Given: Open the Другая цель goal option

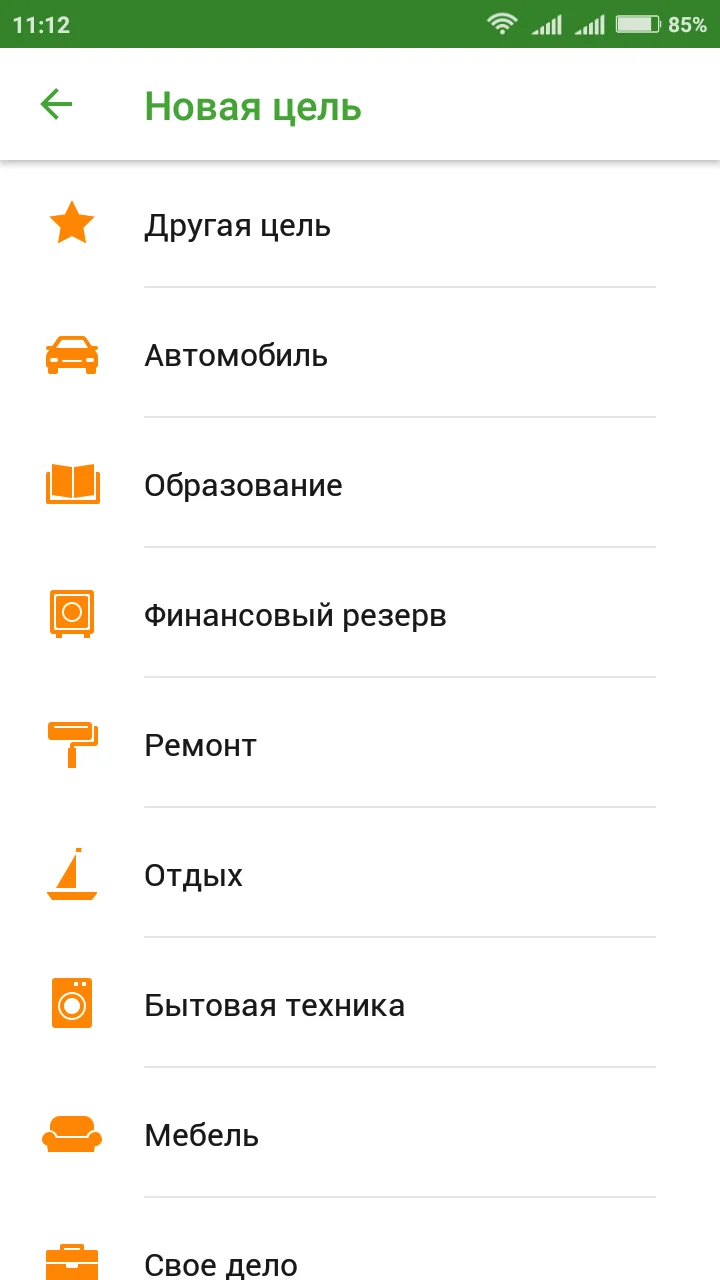Looking at the screenshot, I should coord(238,225).
